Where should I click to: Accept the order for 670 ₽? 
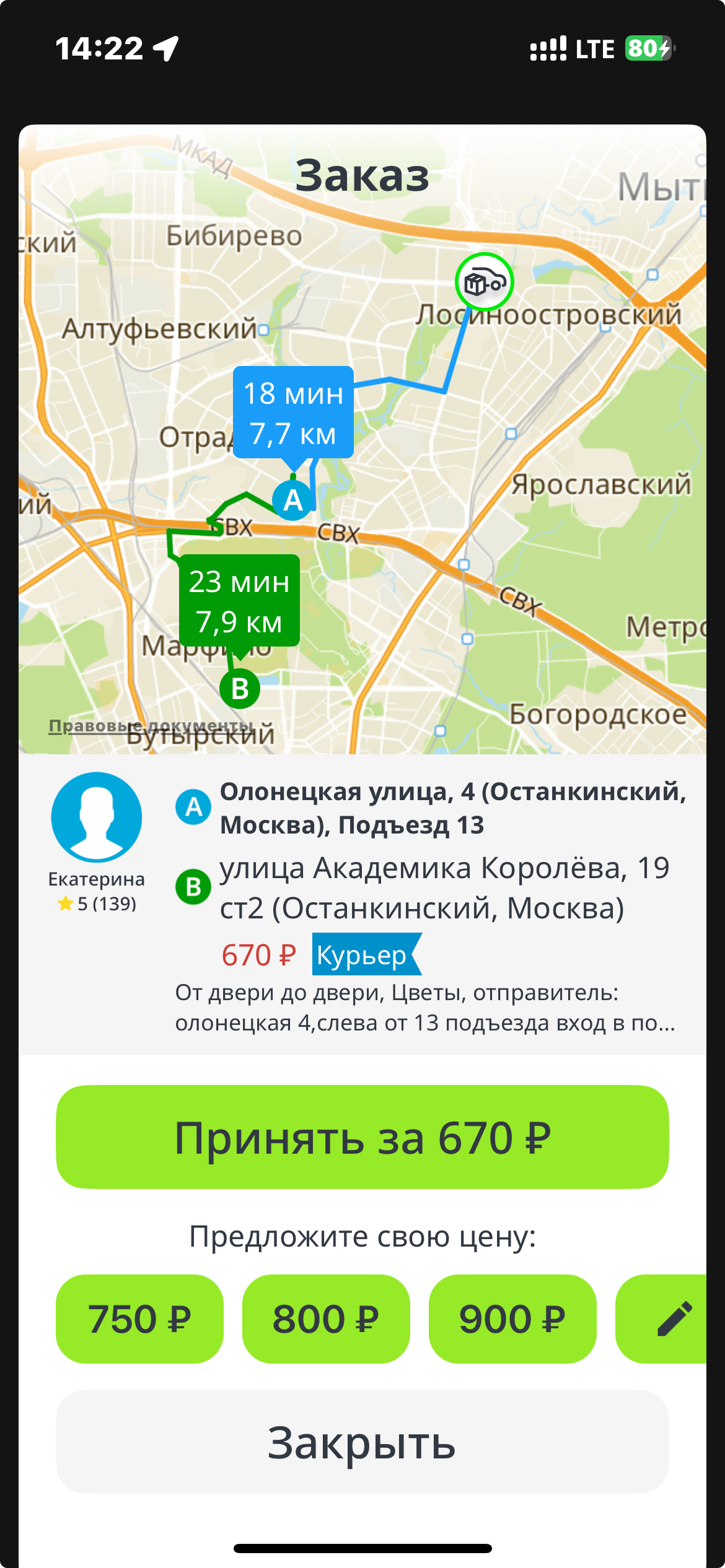pos(362,1137)
